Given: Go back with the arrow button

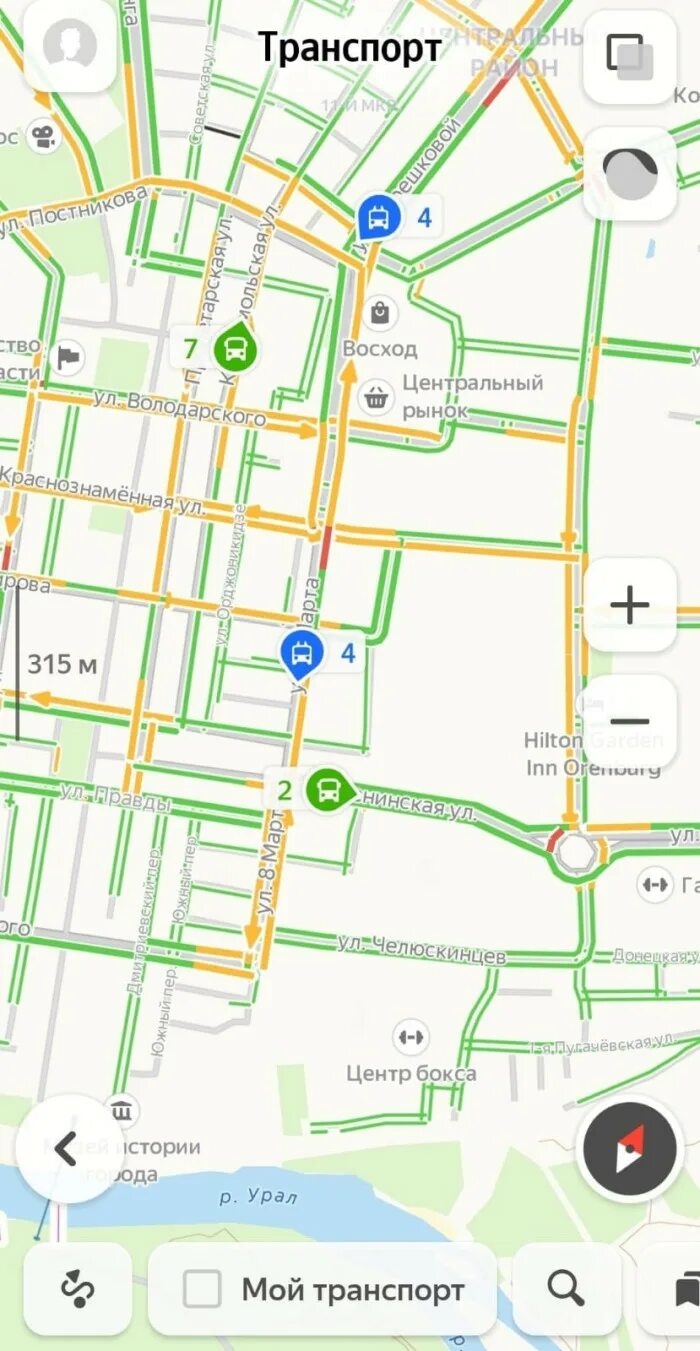Looking at the screenshot, I should (67, 1148).
